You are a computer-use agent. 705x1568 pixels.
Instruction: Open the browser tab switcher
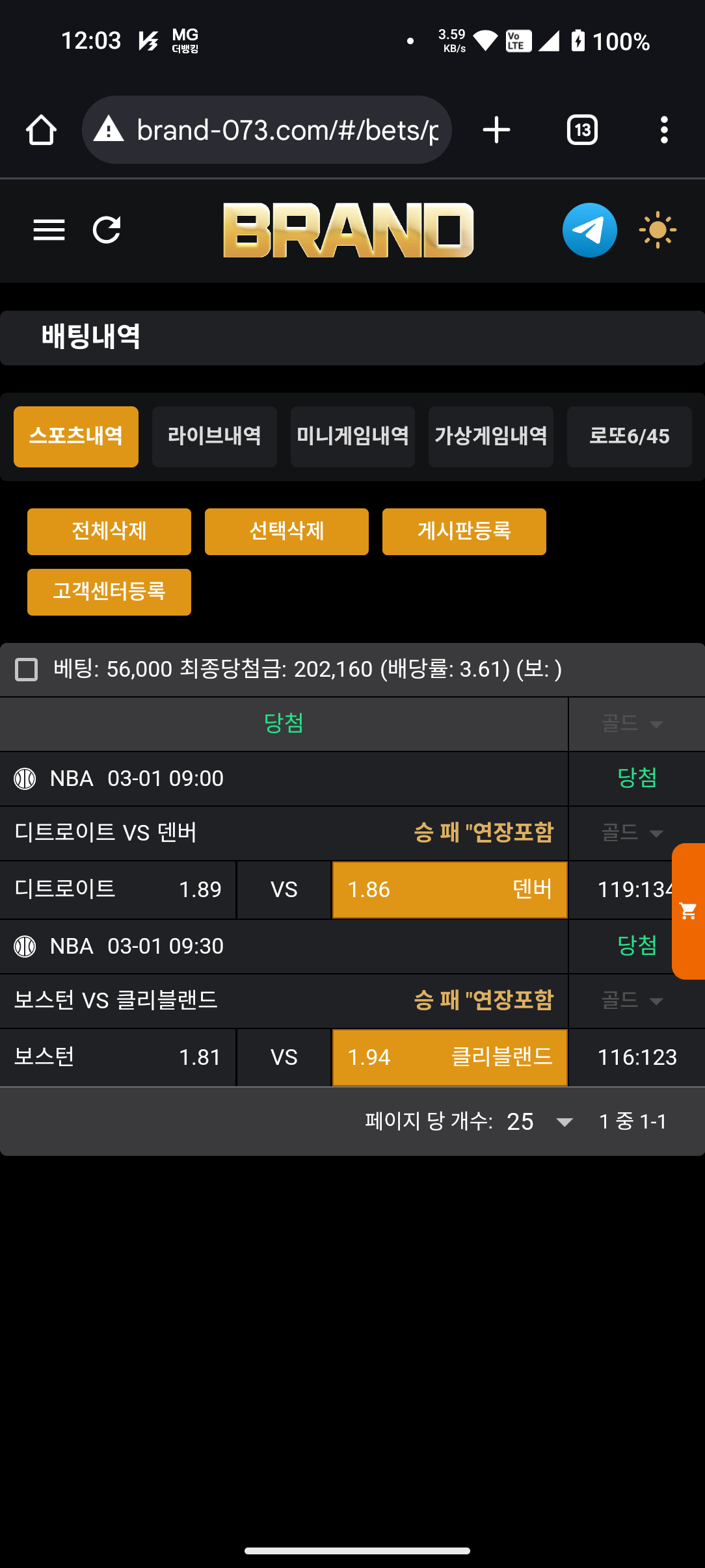[x=582, y=130]
